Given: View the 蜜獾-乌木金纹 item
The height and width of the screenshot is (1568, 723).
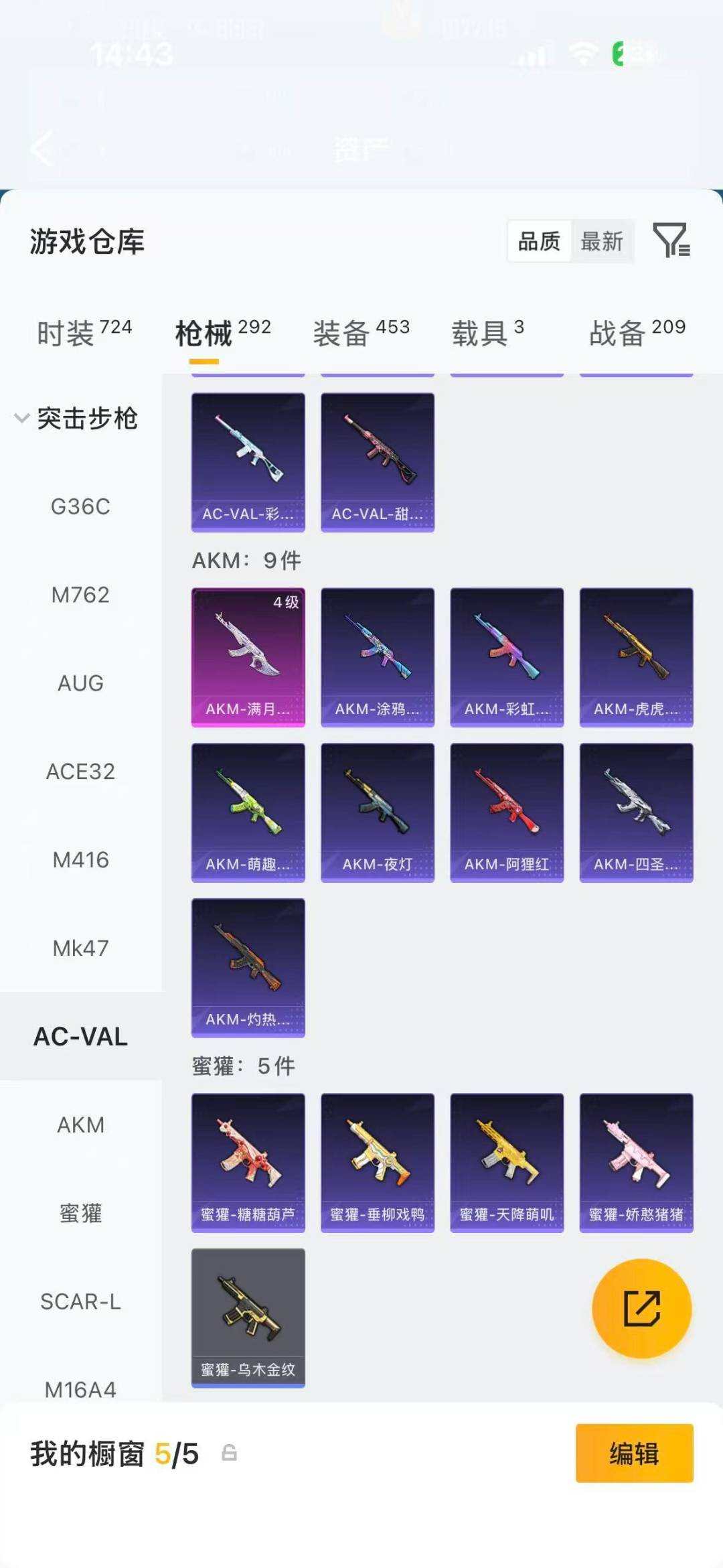Looking at the screenshot, I should 248,1317.
